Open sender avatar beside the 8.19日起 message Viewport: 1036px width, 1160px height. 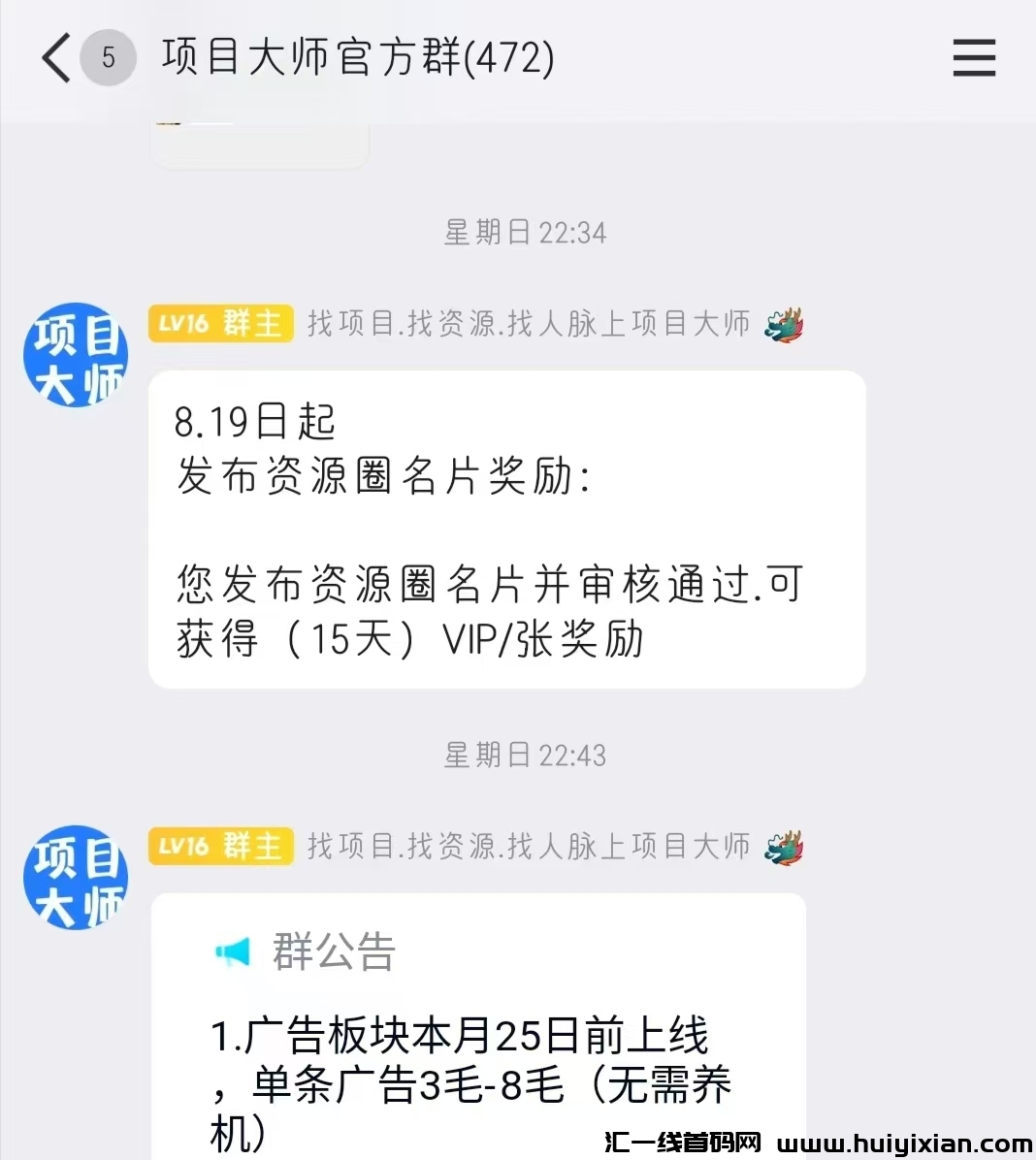76,355
